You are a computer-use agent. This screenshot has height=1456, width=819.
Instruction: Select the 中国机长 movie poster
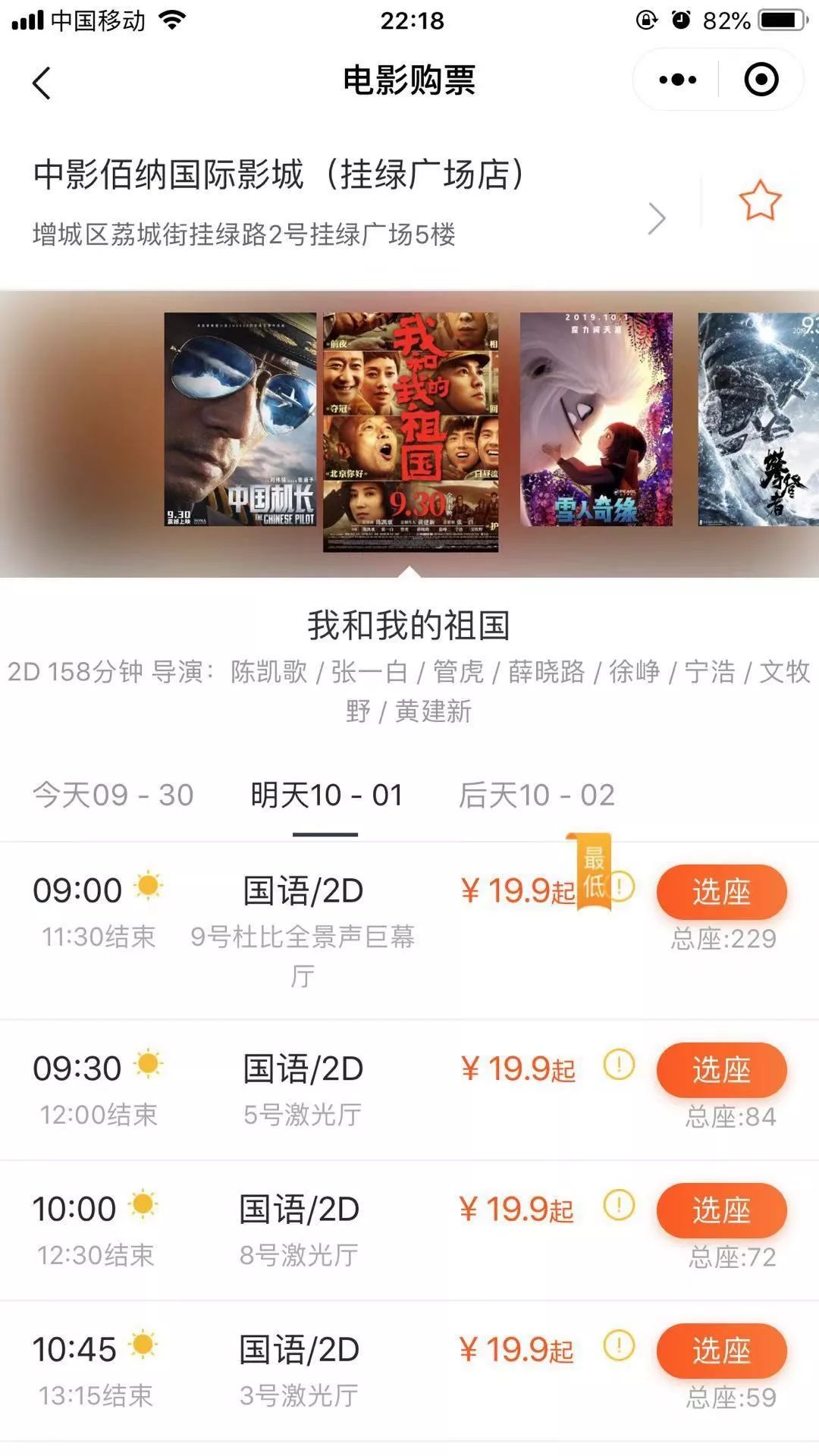tap(240, 419)
